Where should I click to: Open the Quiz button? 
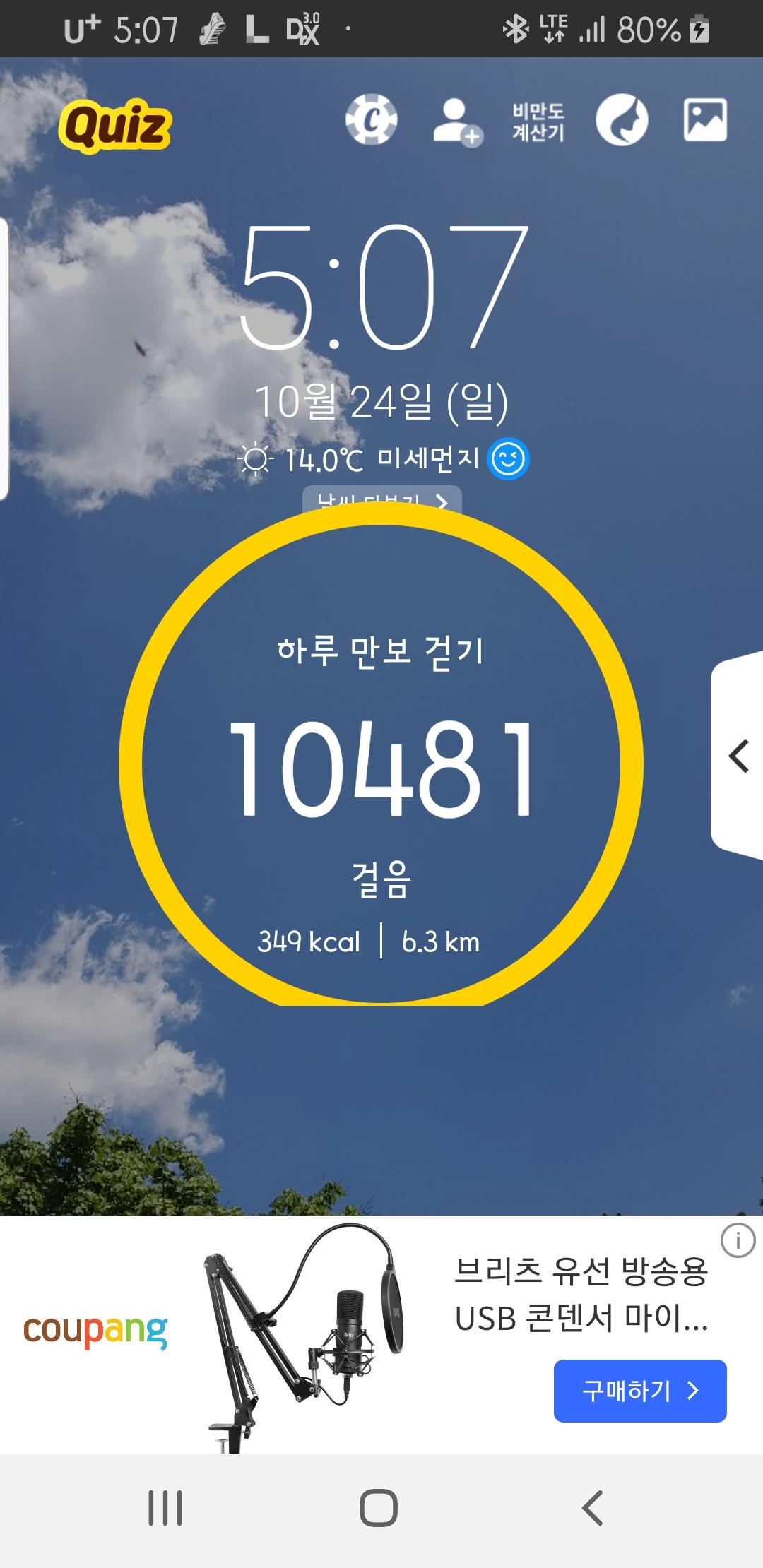coord(115,126)
